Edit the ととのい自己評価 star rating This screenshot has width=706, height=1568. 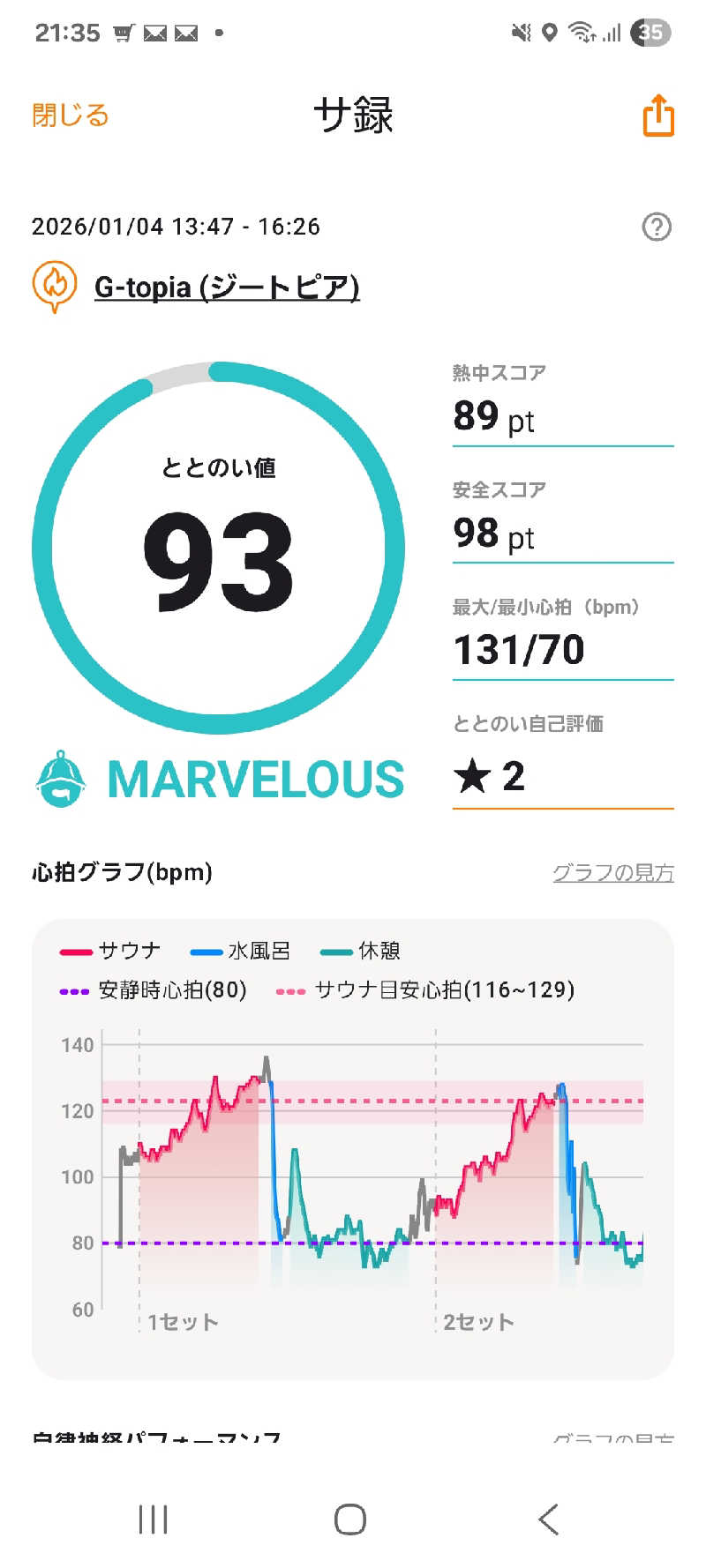point(562,777)
